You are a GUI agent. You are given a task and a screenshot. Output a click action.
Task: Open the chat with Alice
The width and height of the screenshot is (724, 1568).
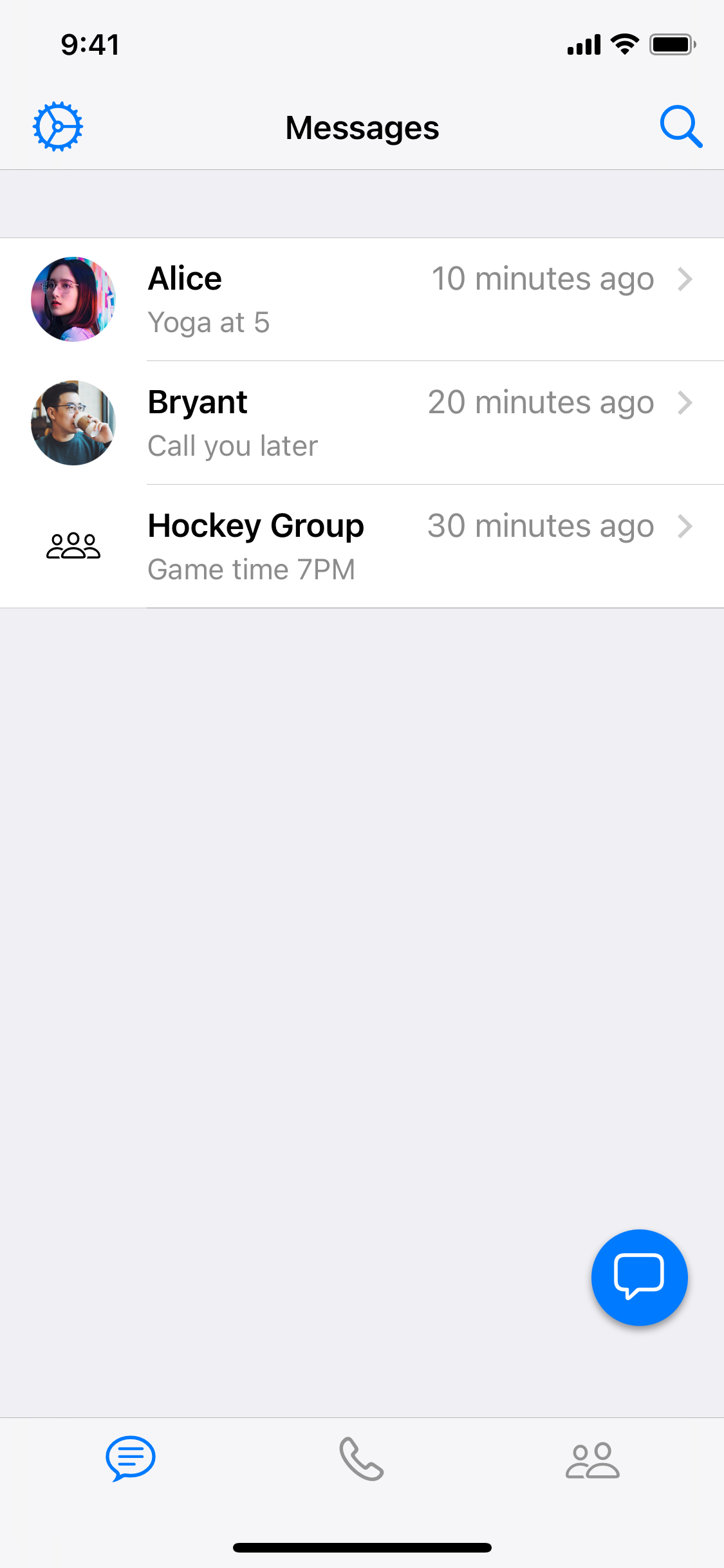pyautogui.click(x=362, y=299)
